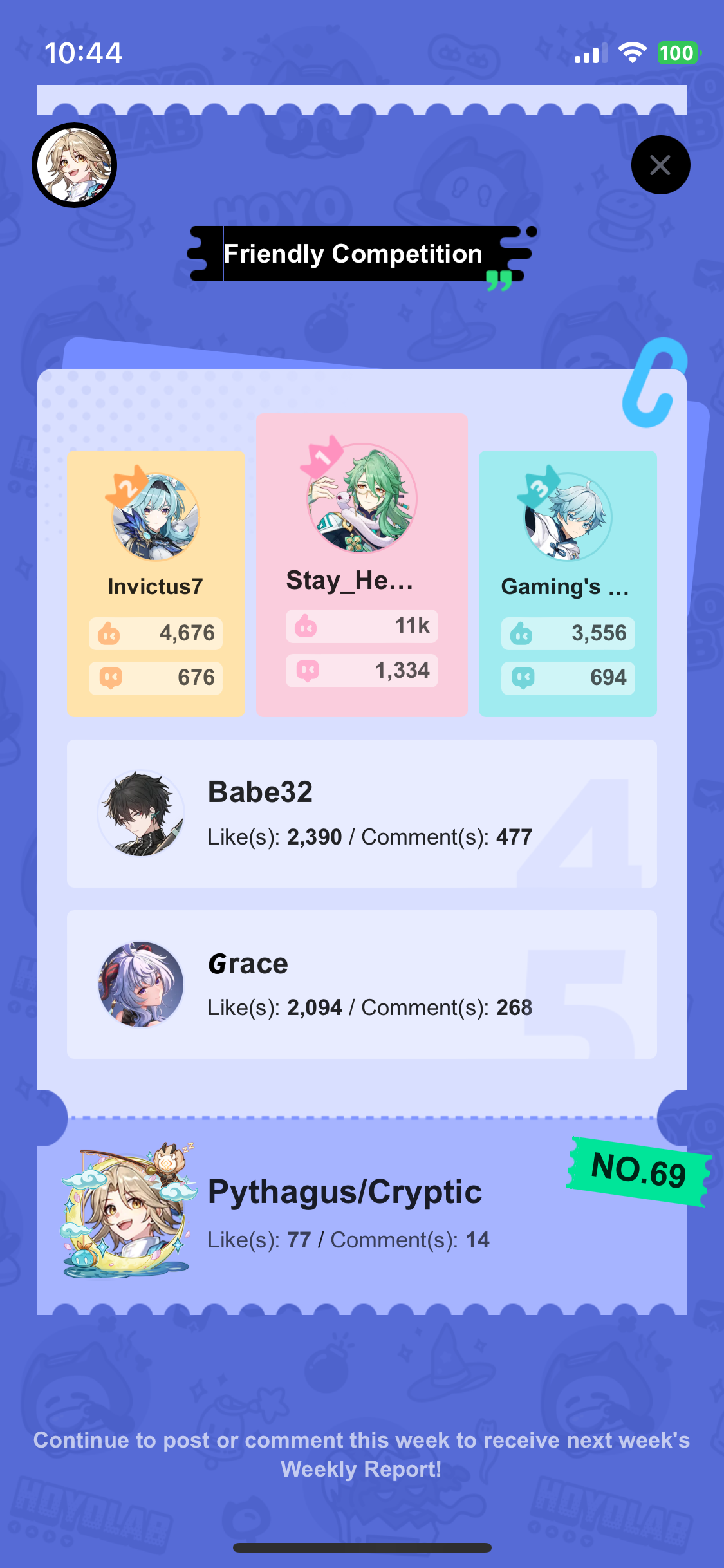Open Gaming's third place card
Screen dimensions: 724x1568
(x=568, y=583)
